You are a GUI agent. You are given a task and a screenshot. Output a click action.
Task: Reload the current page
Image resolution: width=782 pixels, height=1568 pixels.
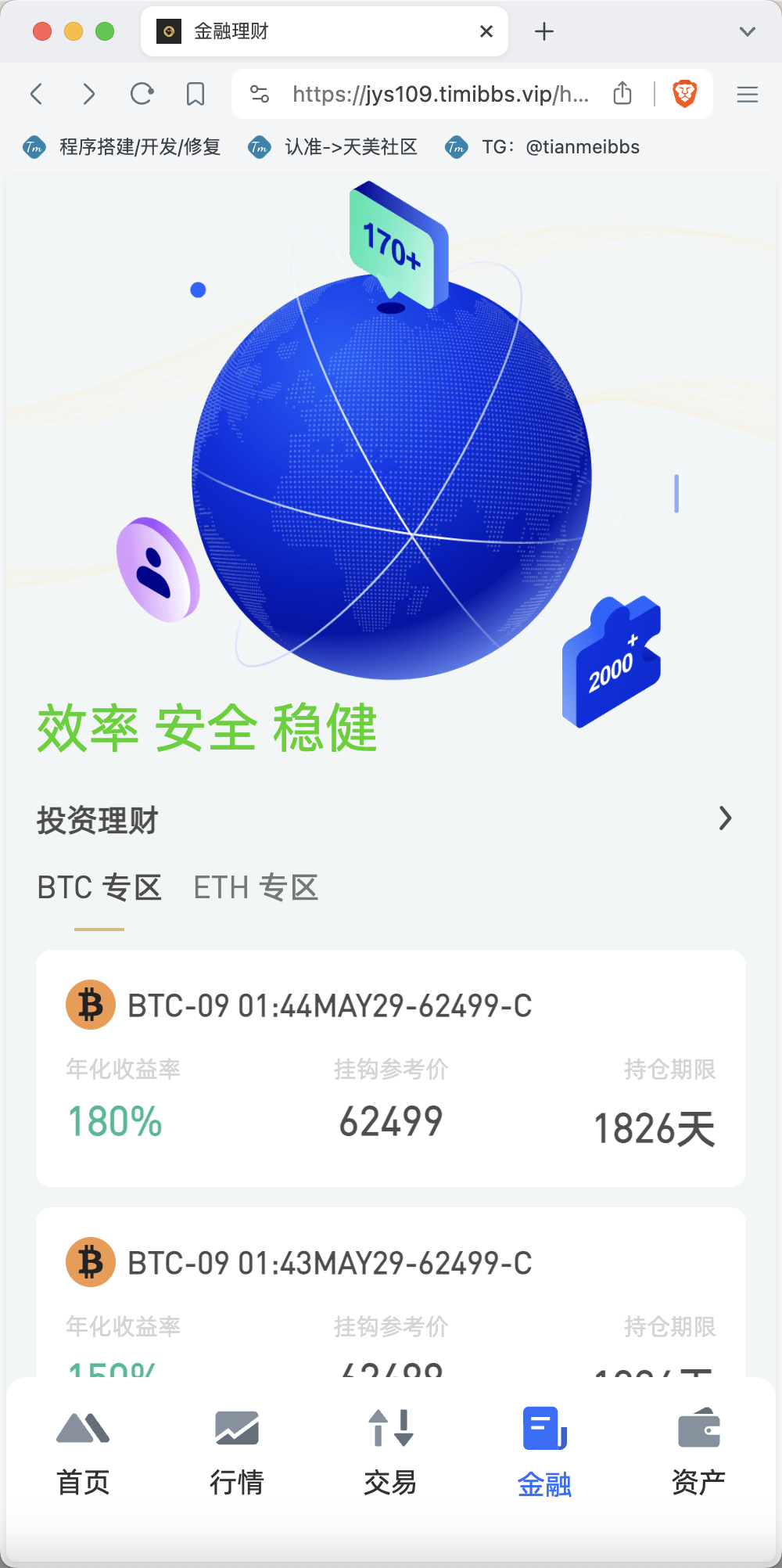[x=142, y=94]
